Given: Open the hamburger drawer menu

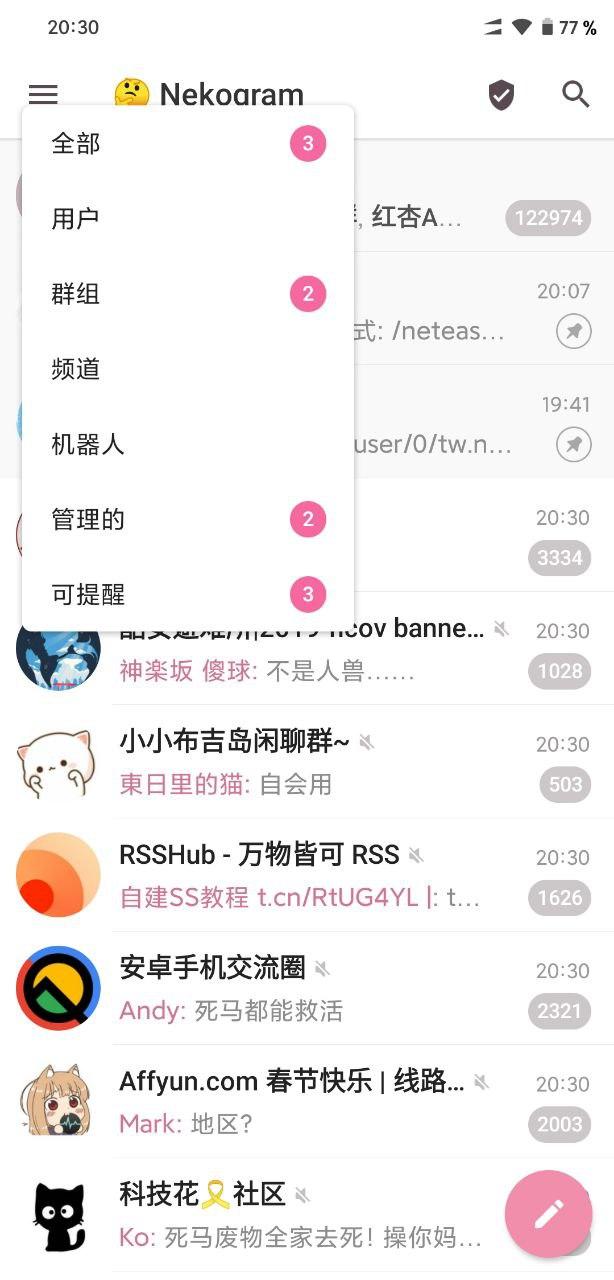Looking at the screenshot, I should coord(43,95).
